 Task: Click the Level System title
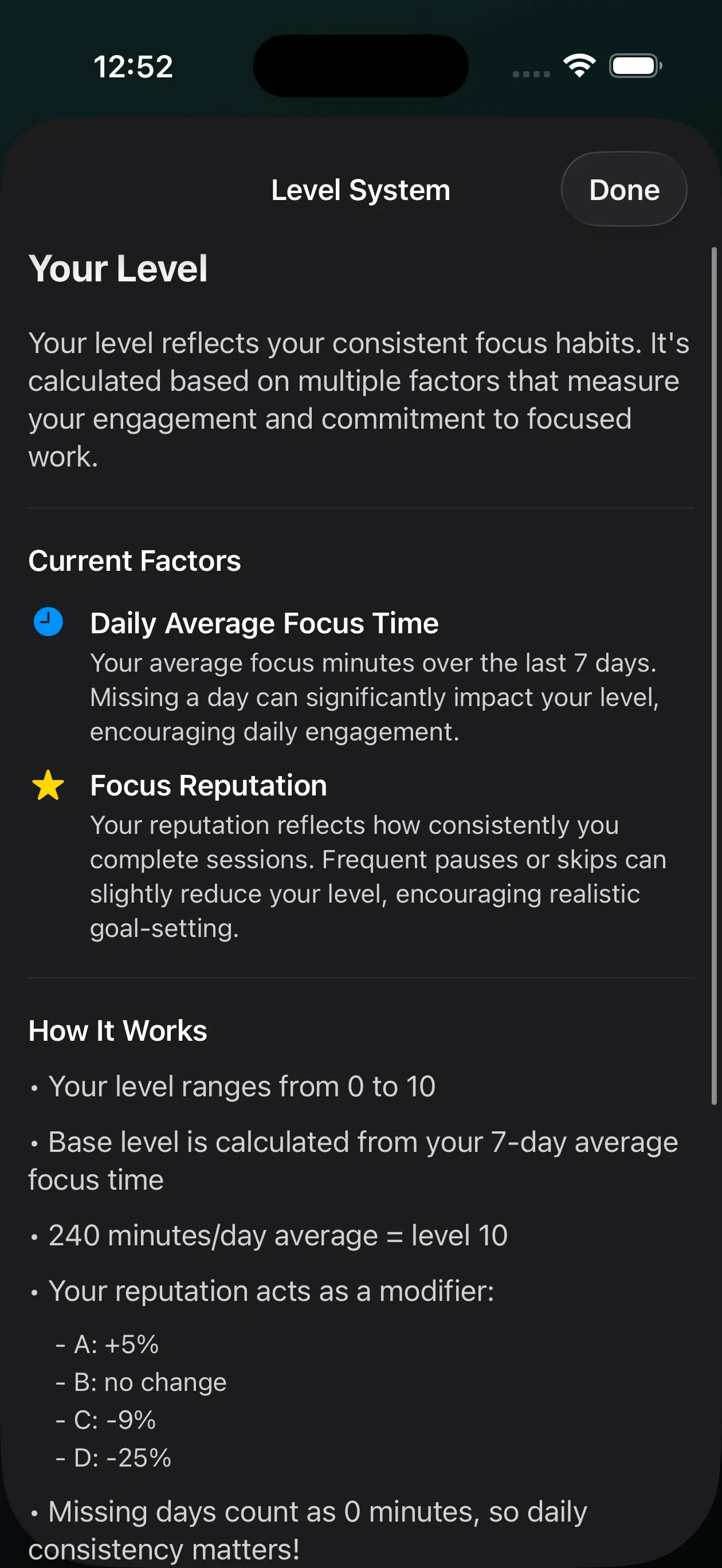[360, 189]
